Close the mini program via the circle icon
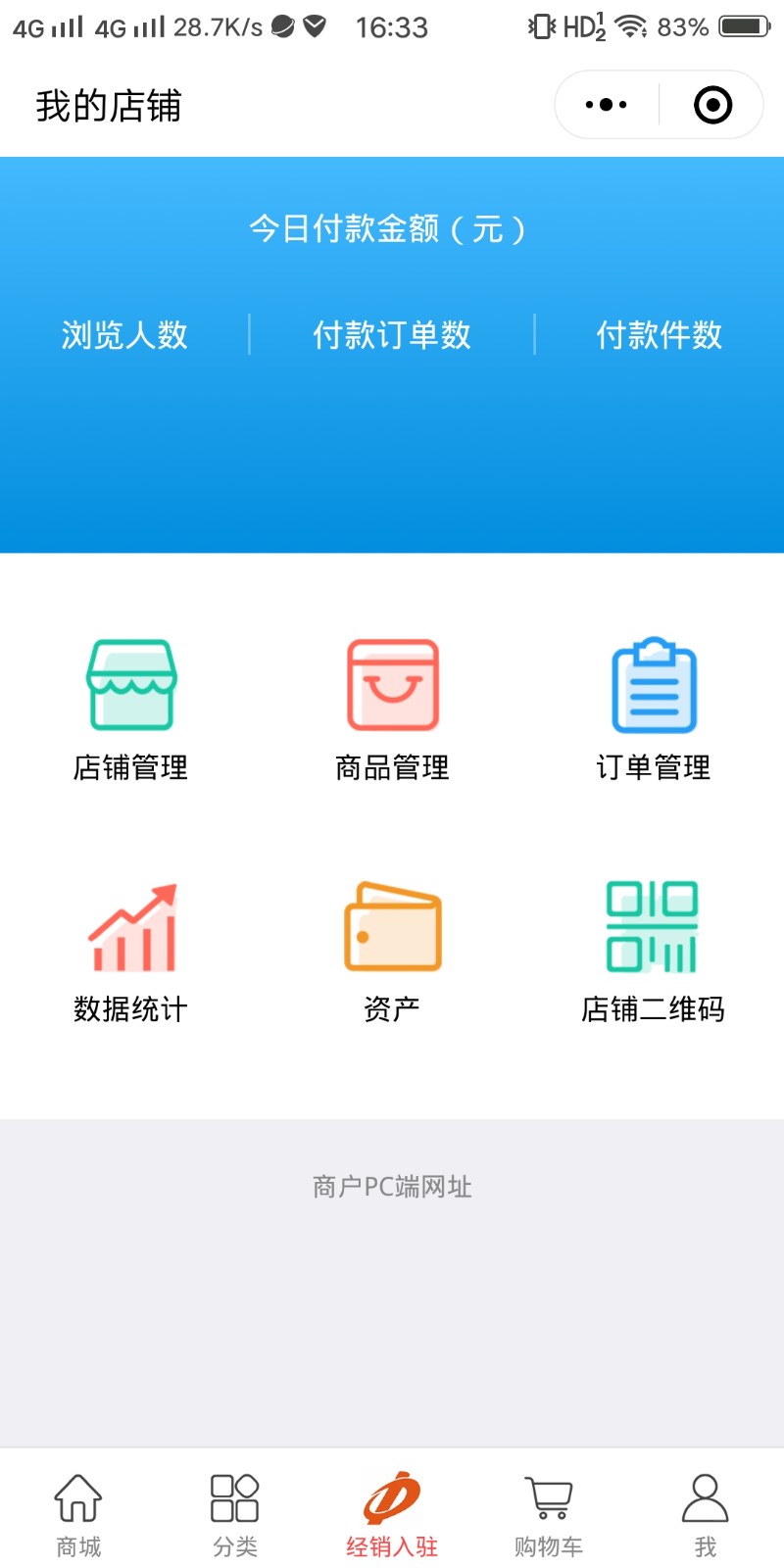This screenshot has width=784, height=1568. click(x=712, y=105)
